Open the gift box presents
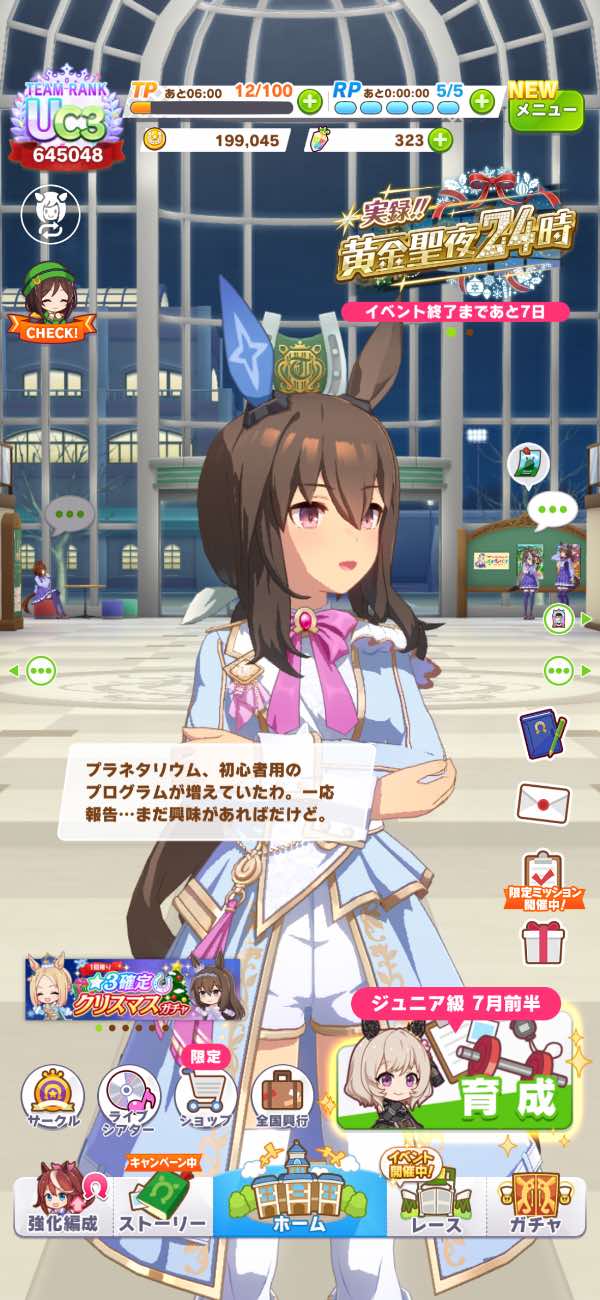 (x=543, y=941)
